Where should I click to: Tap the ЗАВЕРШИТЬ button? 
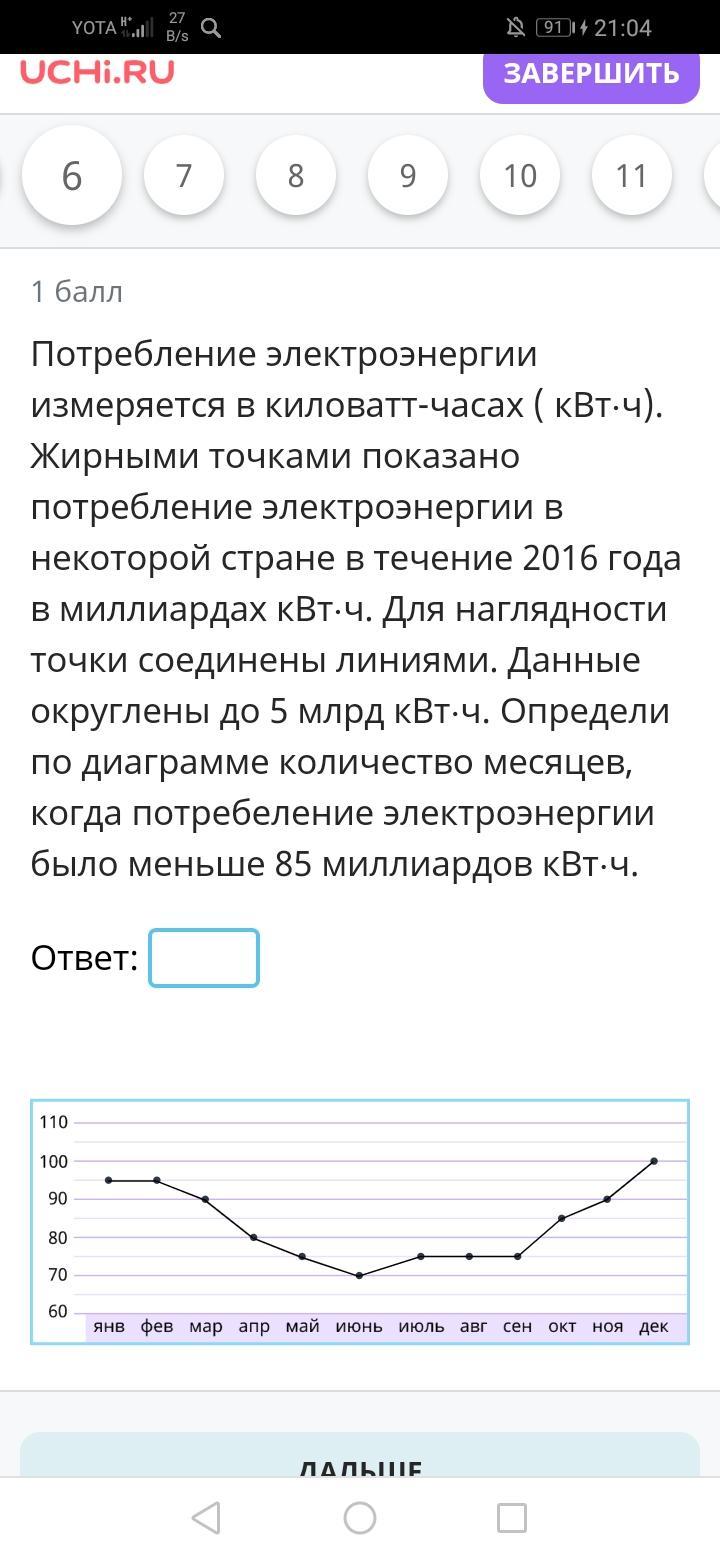click(591, 75)
